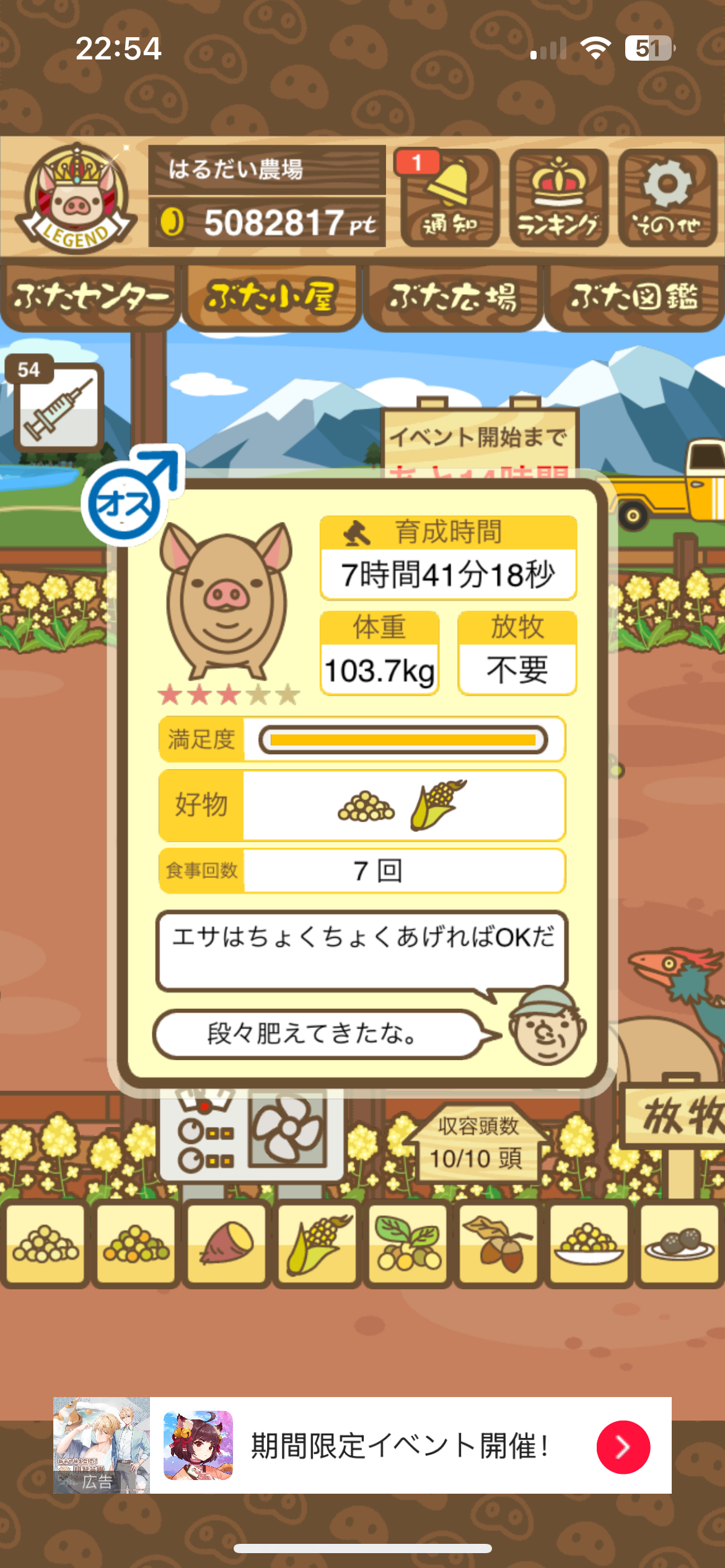Screen dimensions: 725x1568
Task: Open the ぶた図鑑 tab
Action: 634,297
